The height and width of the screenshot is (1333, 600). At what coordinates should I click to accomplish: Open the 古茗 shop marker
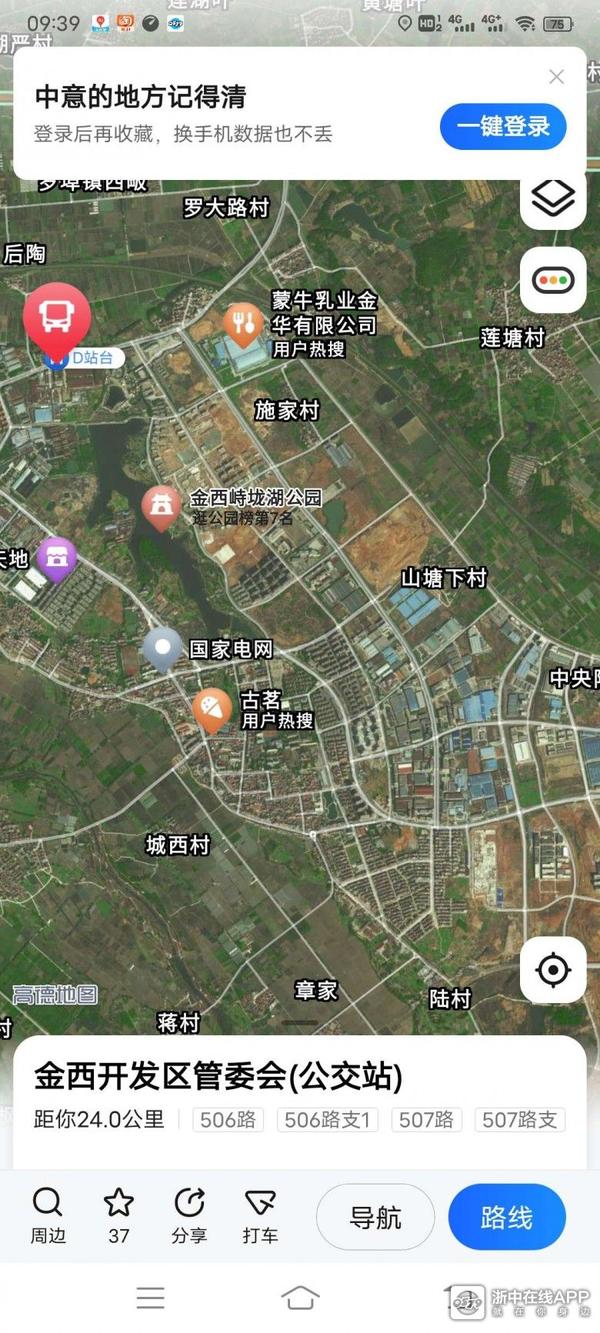(x=212, y=708)
